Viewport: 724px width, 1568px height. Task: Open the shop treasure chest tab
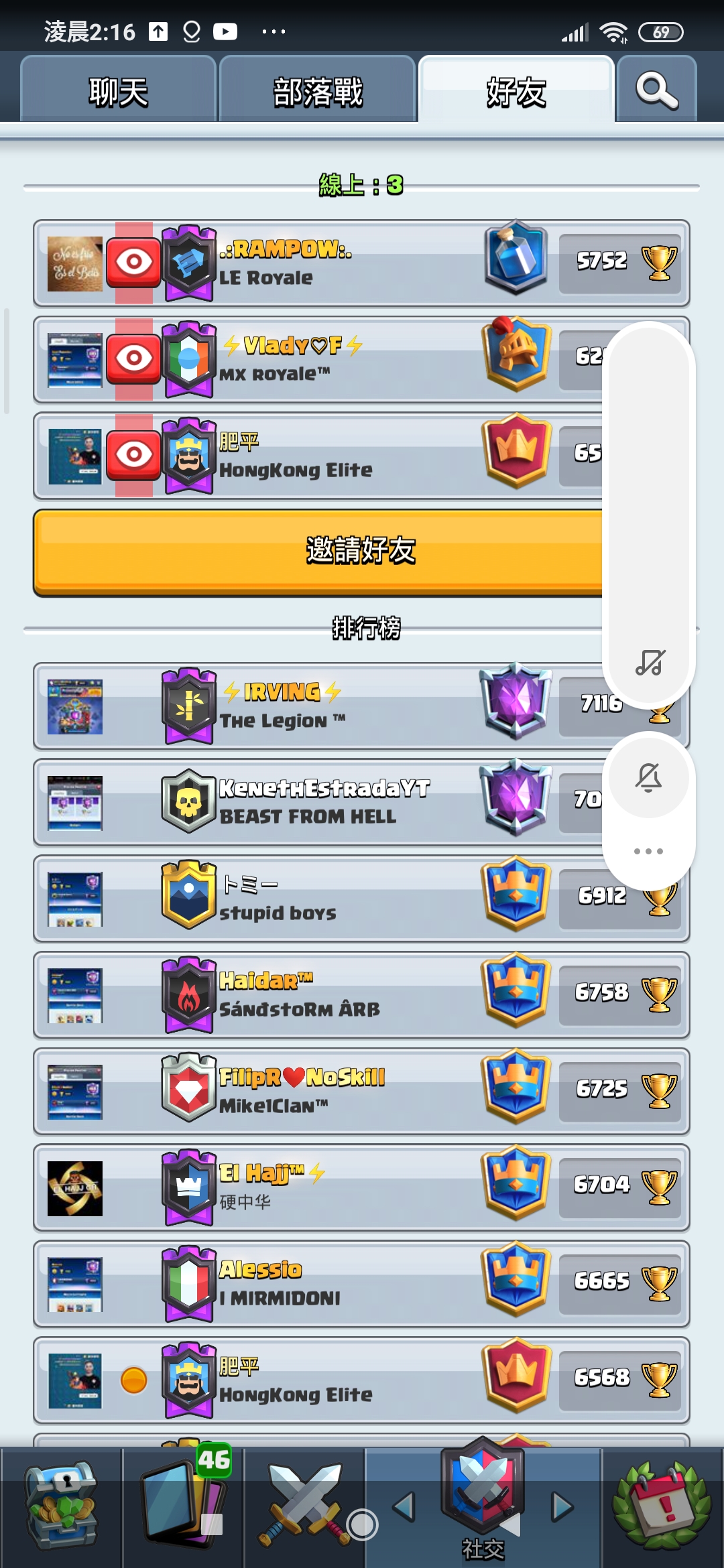click(x=61, y=1505)
